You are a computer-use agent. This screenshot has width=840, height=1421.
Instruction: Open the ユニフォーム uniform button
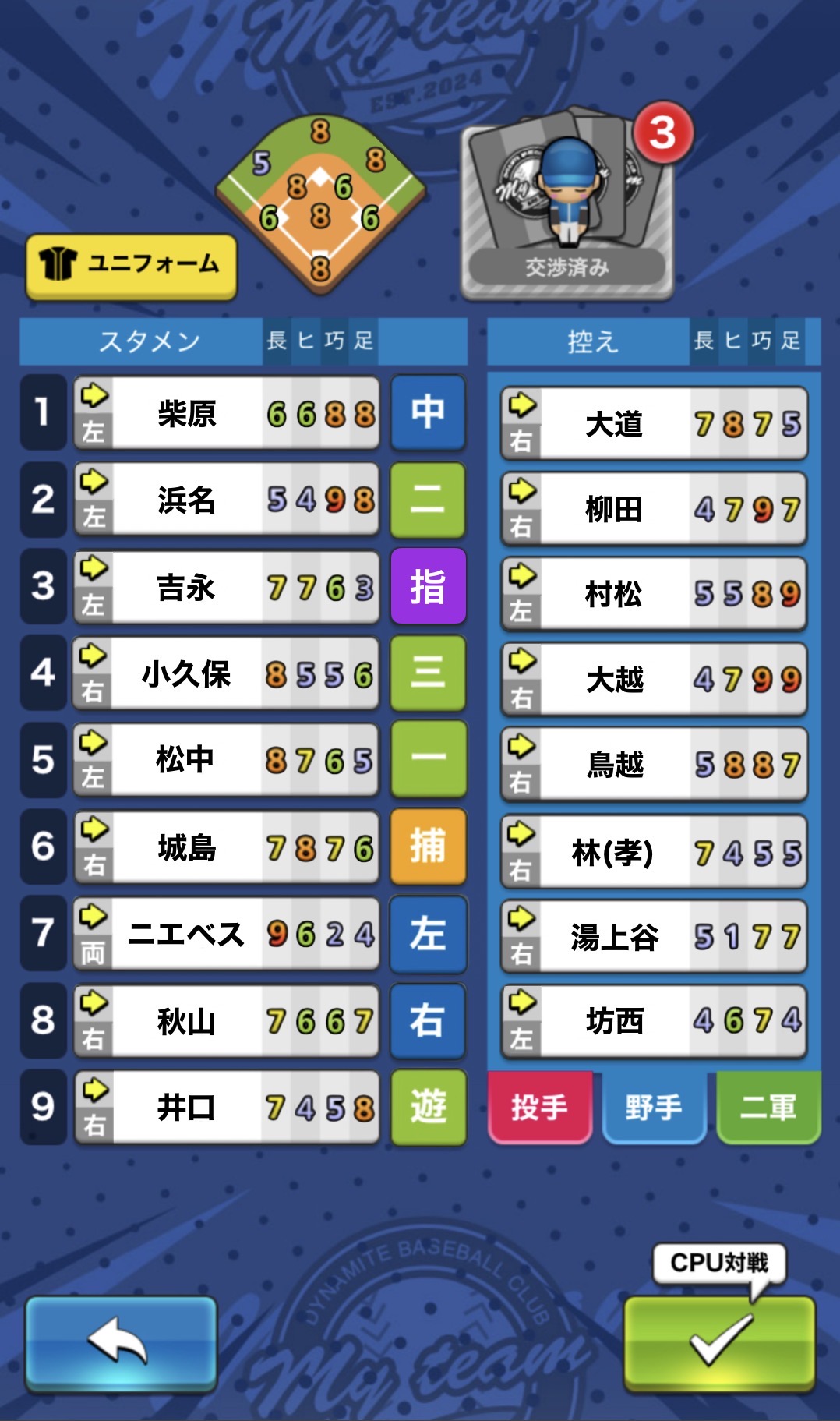point(131,266)
